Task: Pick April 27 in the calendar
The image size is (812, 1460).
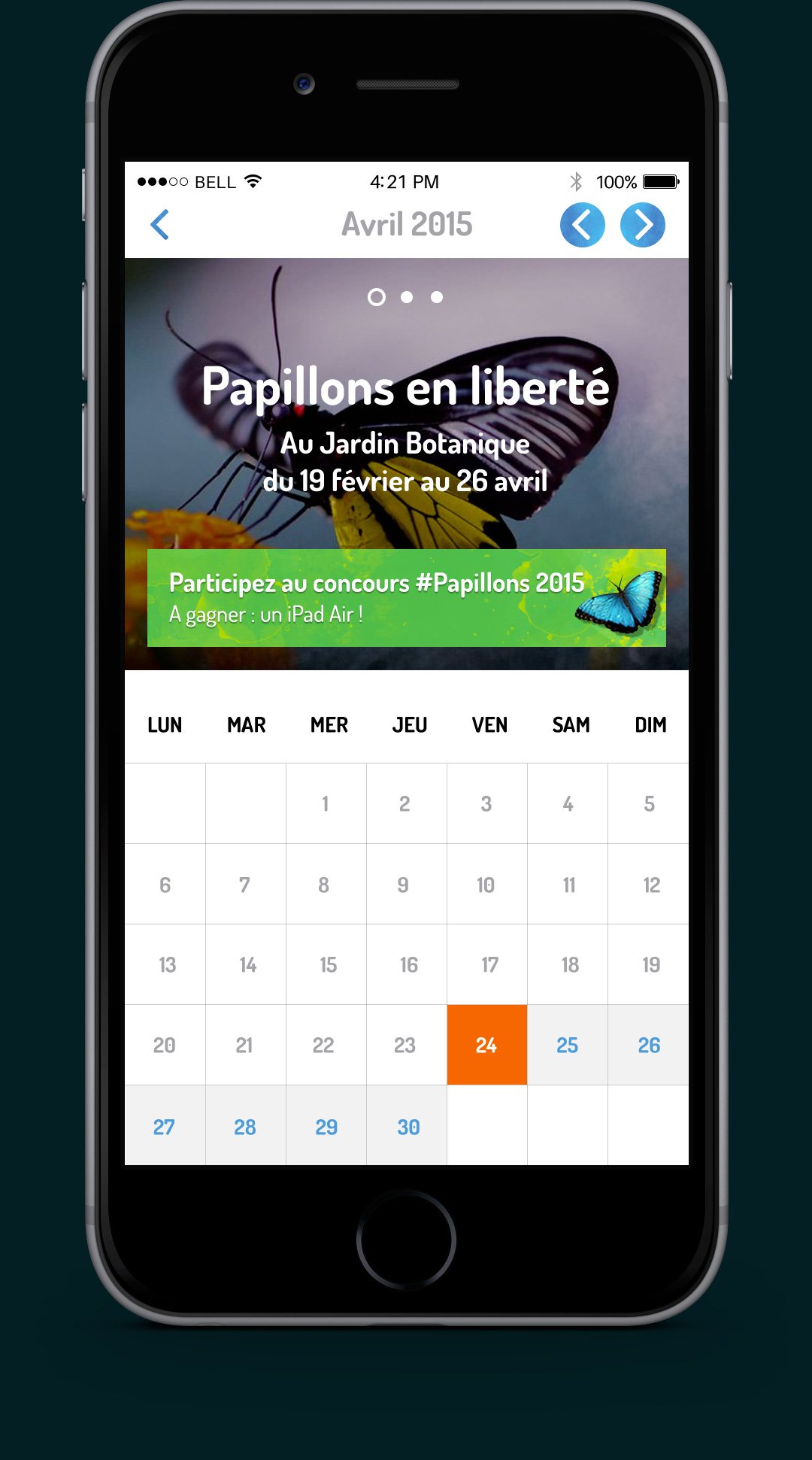Action: pyautogui.click(x=165, y=1126)
